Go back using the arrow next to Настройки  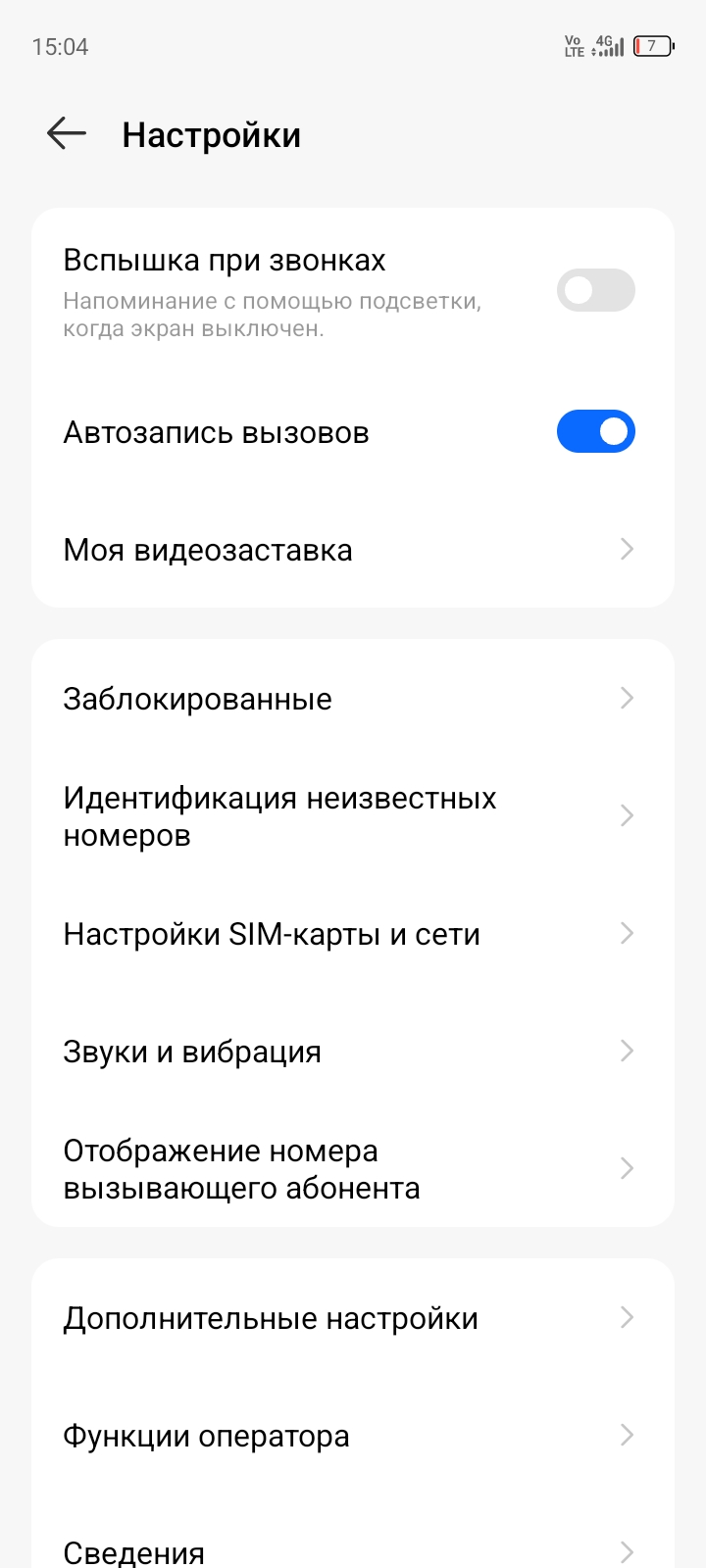[x=67, y=133]
